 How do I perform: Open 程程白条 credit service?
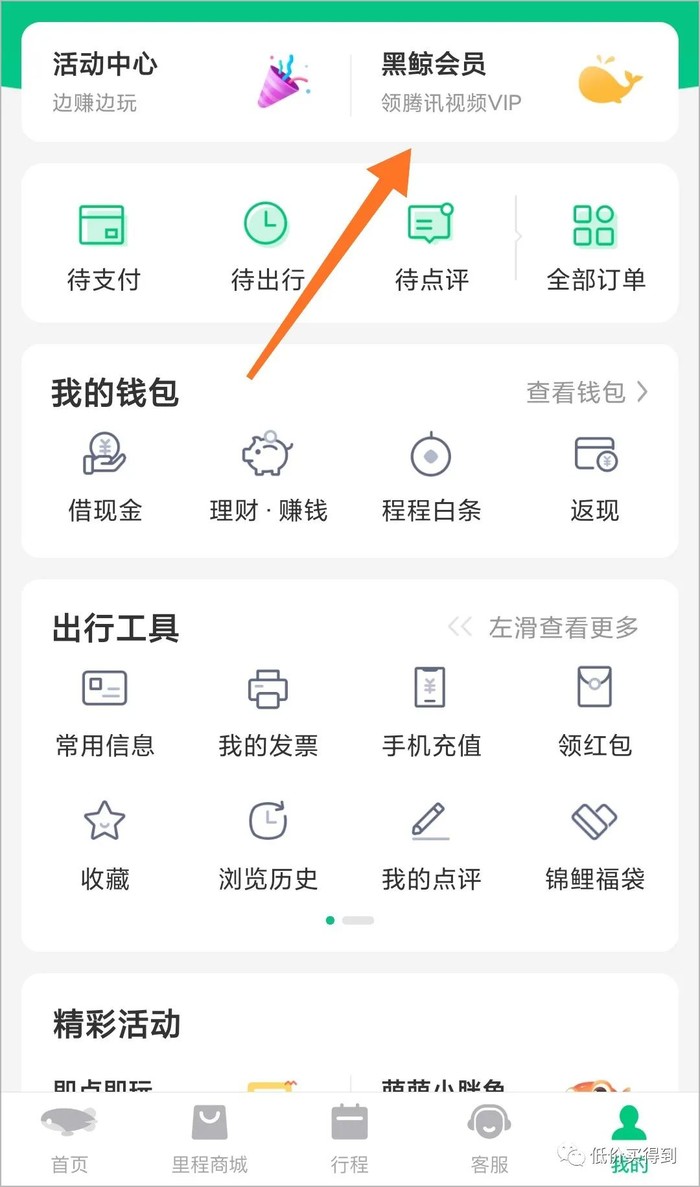click(431, 478)
